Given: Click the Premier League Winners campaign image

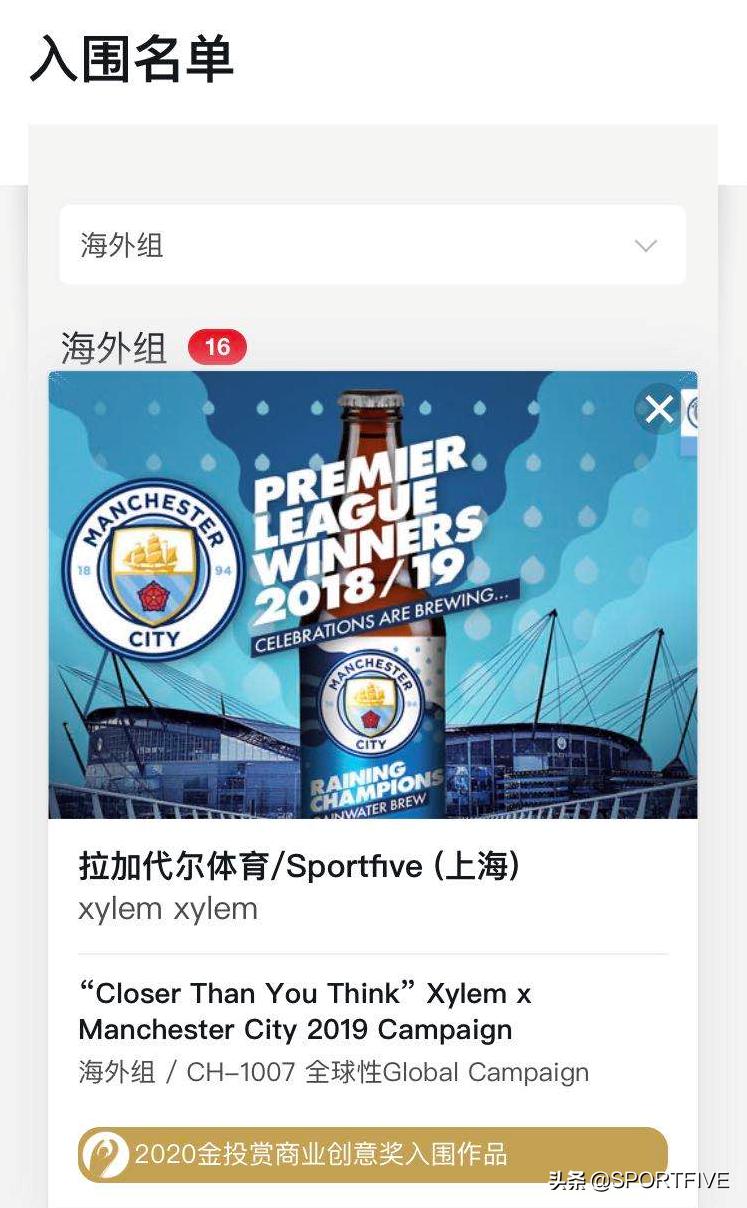Looking at the screenshot, I should click(x=373, y=595).
